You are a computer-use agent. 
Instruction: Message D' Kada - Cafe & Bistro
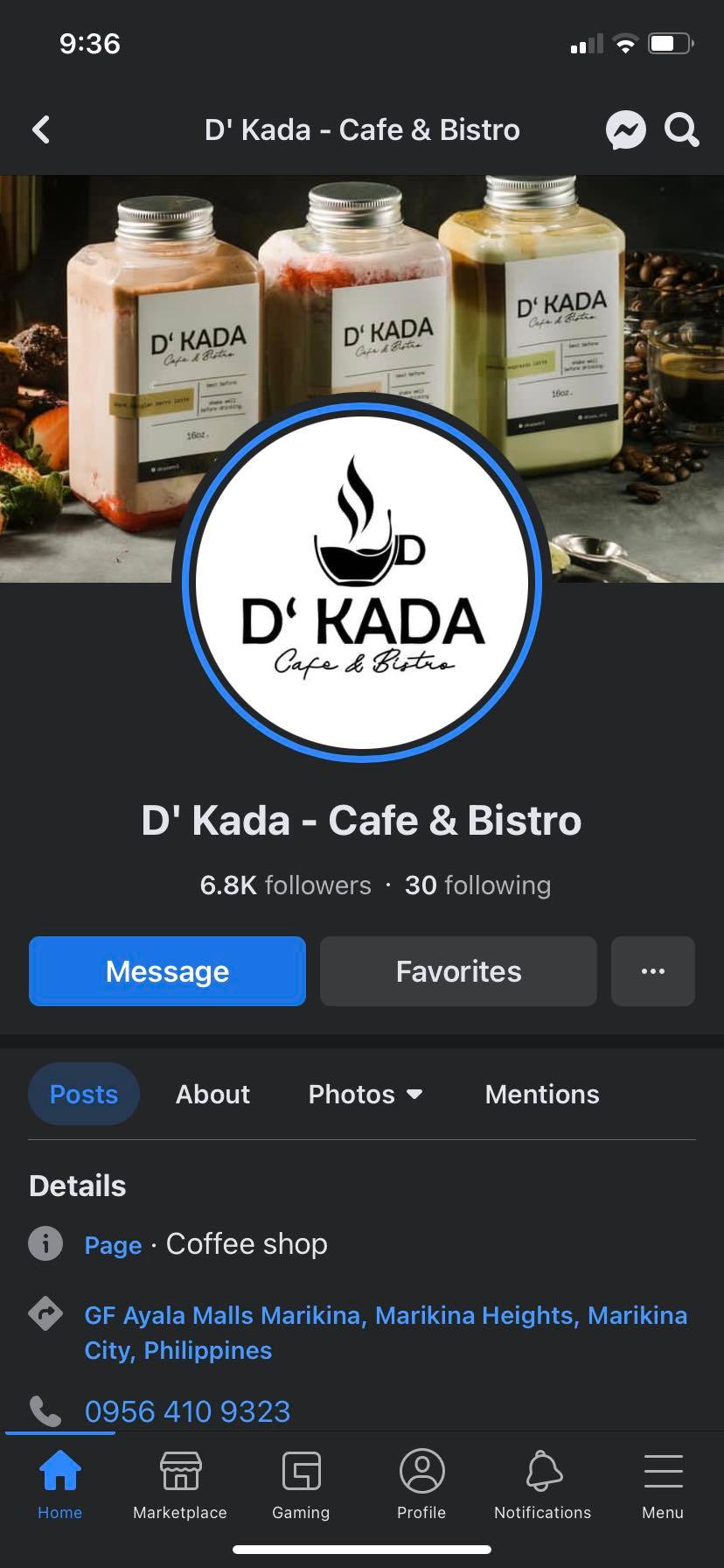click(x=167, y=971)
